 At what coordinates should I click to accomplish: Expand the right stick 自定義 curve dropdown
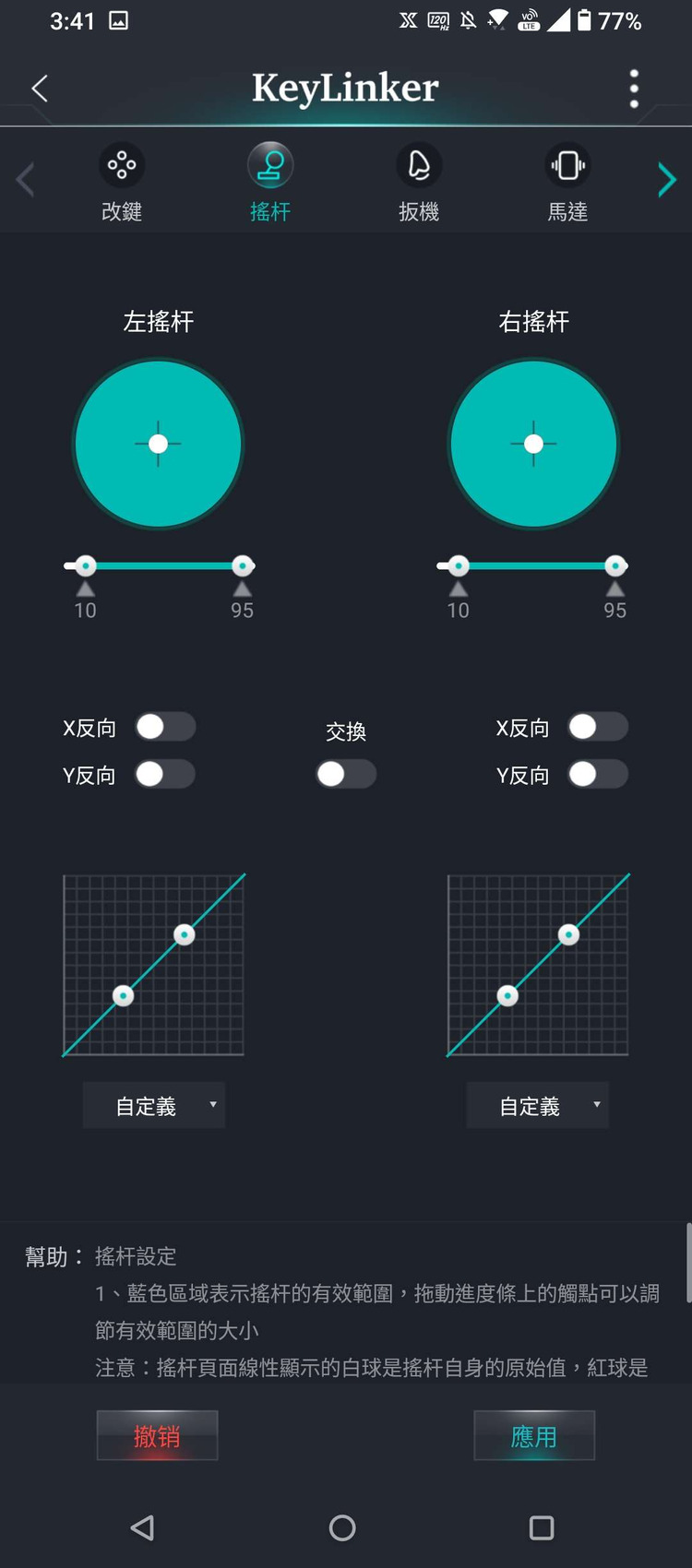(x=538, y=1105)
